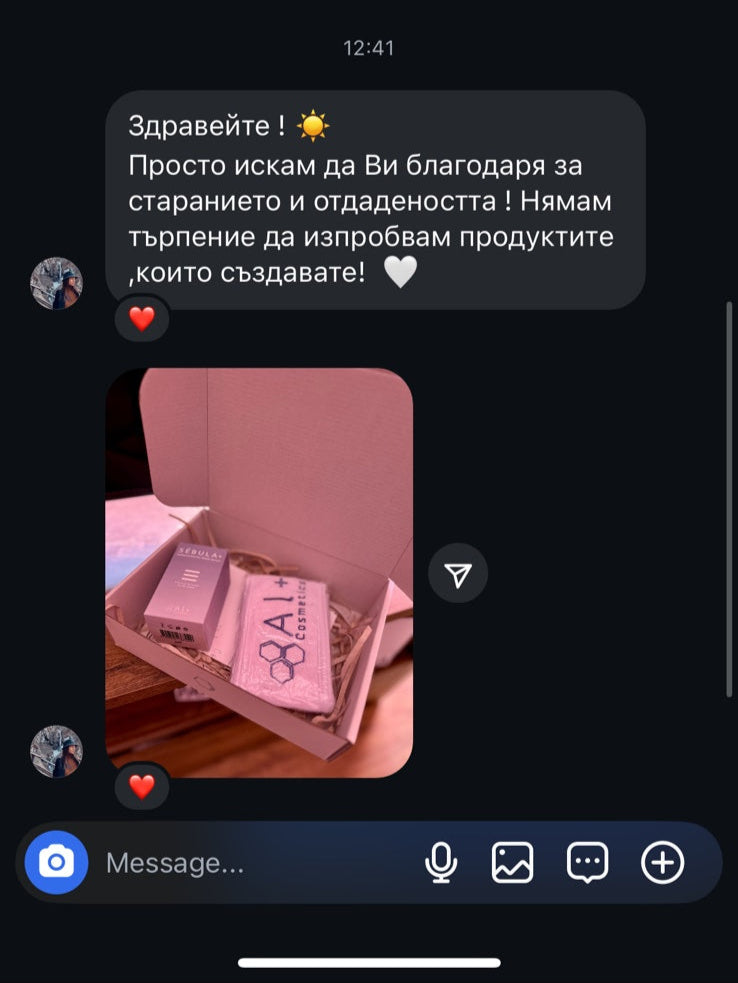
Task: Share the received box photo
Action: [x=458, y=573]
